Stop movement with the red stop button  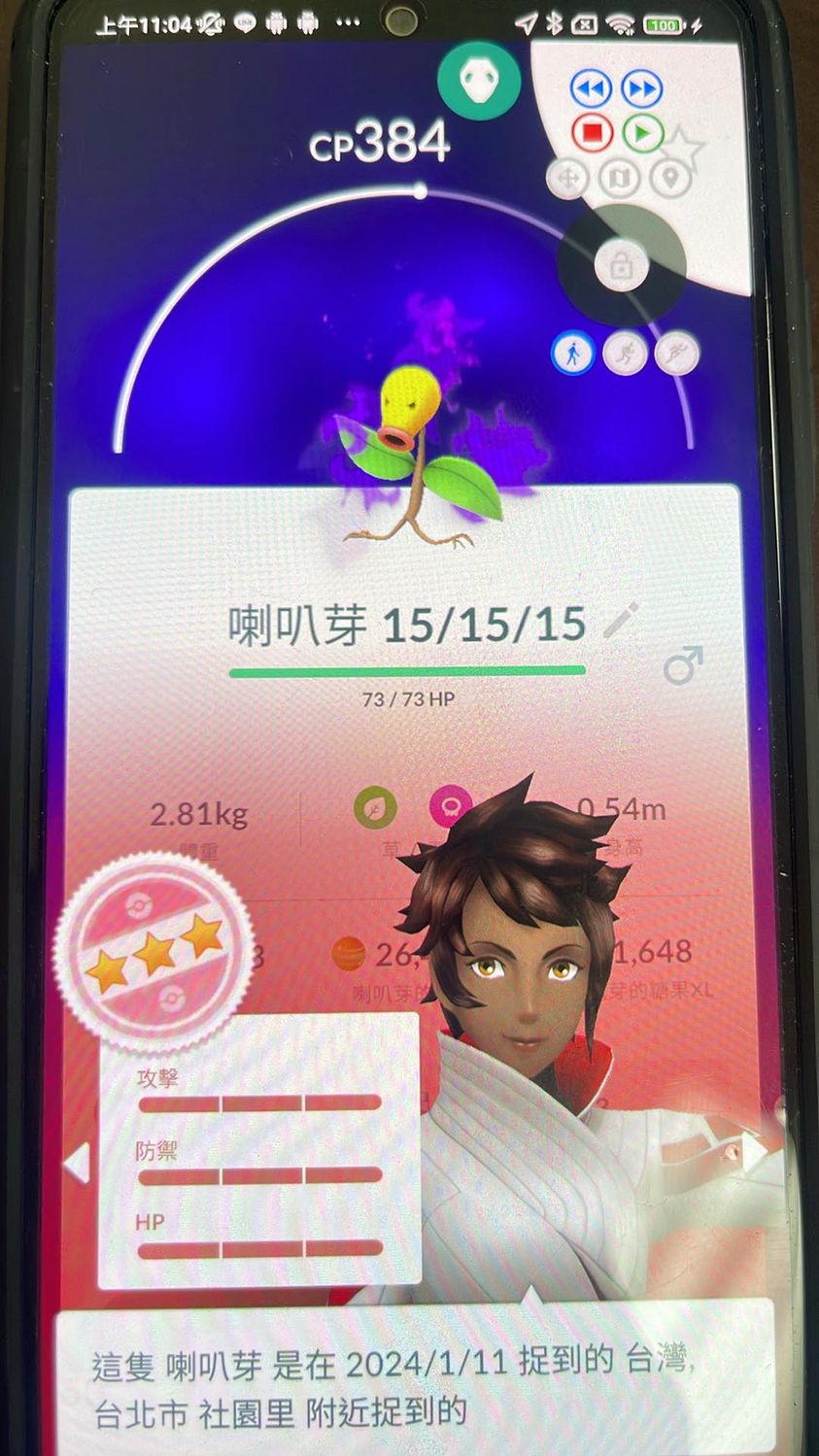(591, 133)
